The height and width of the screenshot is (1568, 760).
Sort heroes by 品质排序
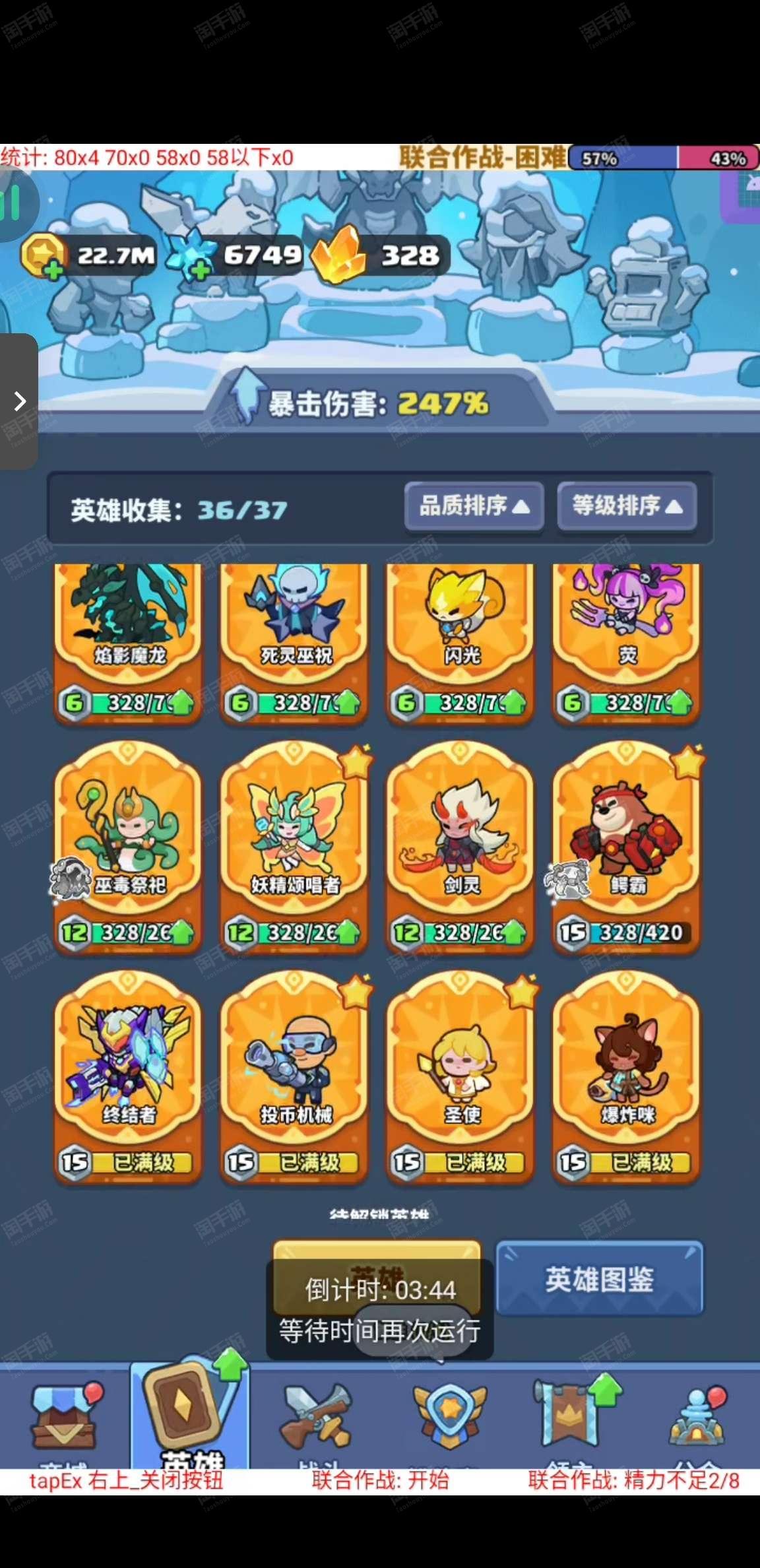[474, 506]
